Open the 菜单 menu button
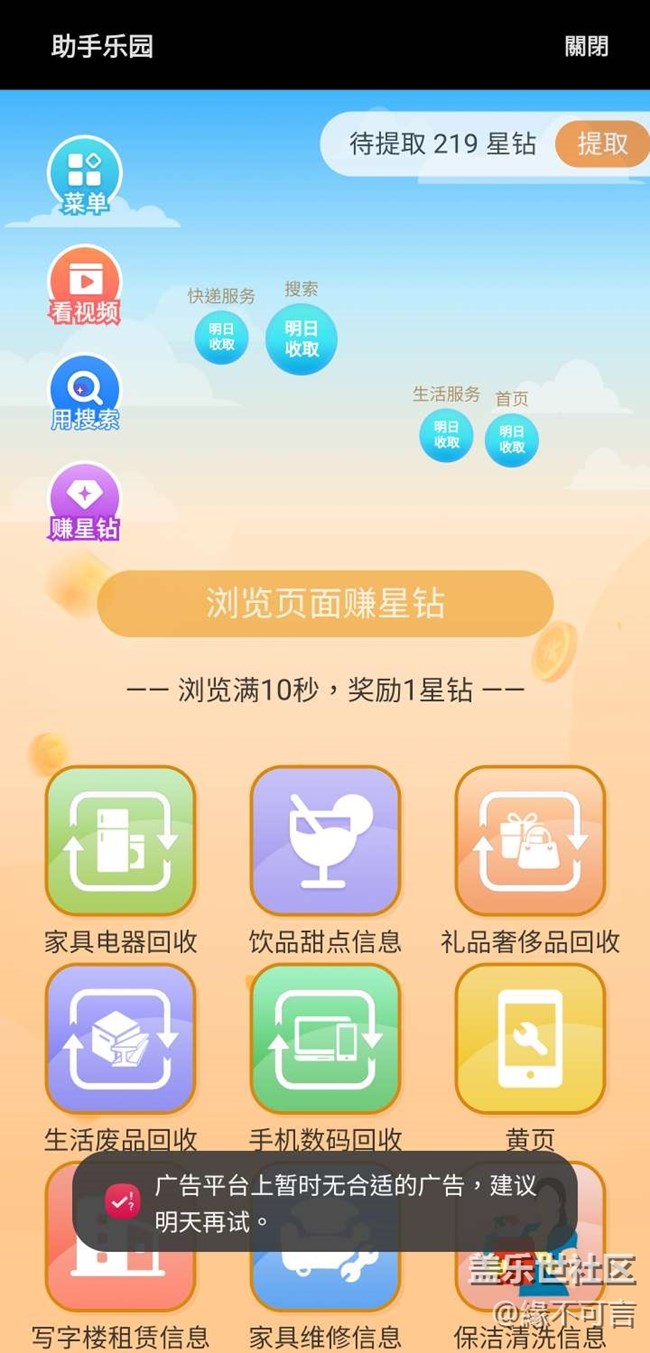Viewport: 650px width, 1353px height. click(x=85, y=177)
